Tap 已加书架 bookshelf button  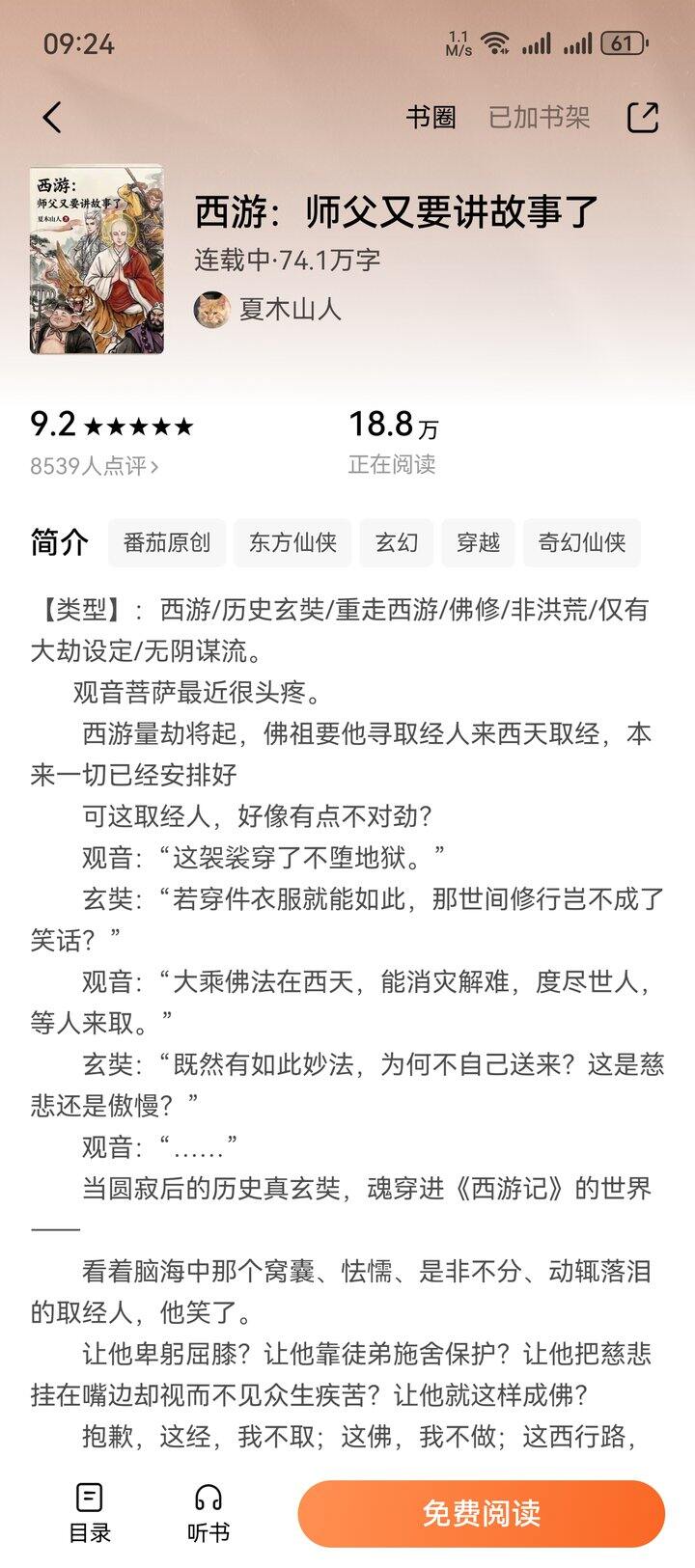click(x=539, y=118)
